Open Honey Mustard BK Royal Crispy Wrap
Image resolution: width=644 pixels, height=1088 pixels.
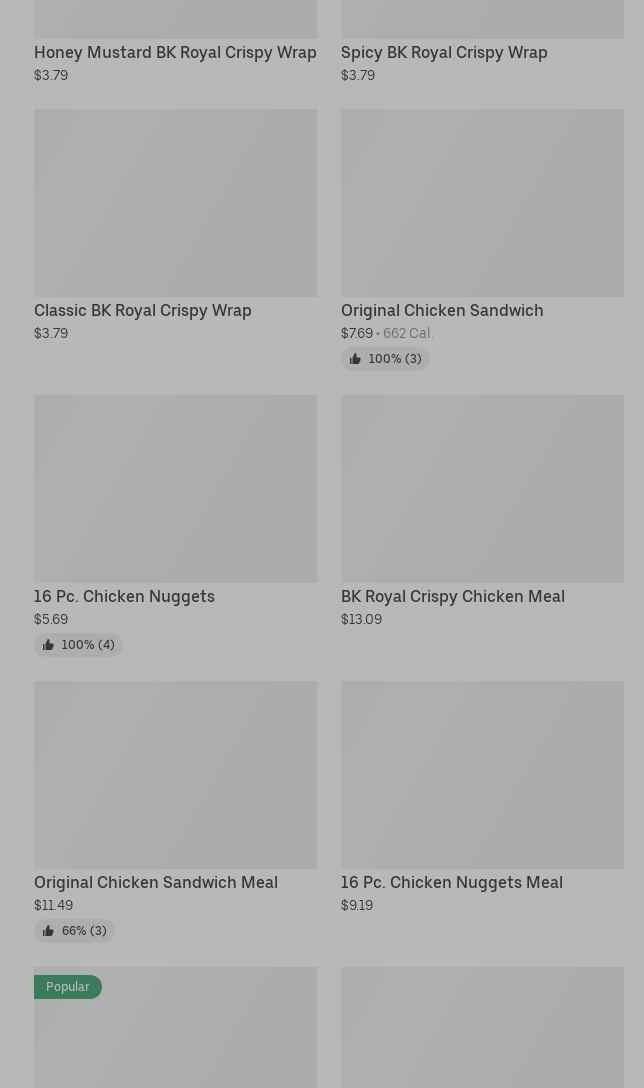pos(176,42)
